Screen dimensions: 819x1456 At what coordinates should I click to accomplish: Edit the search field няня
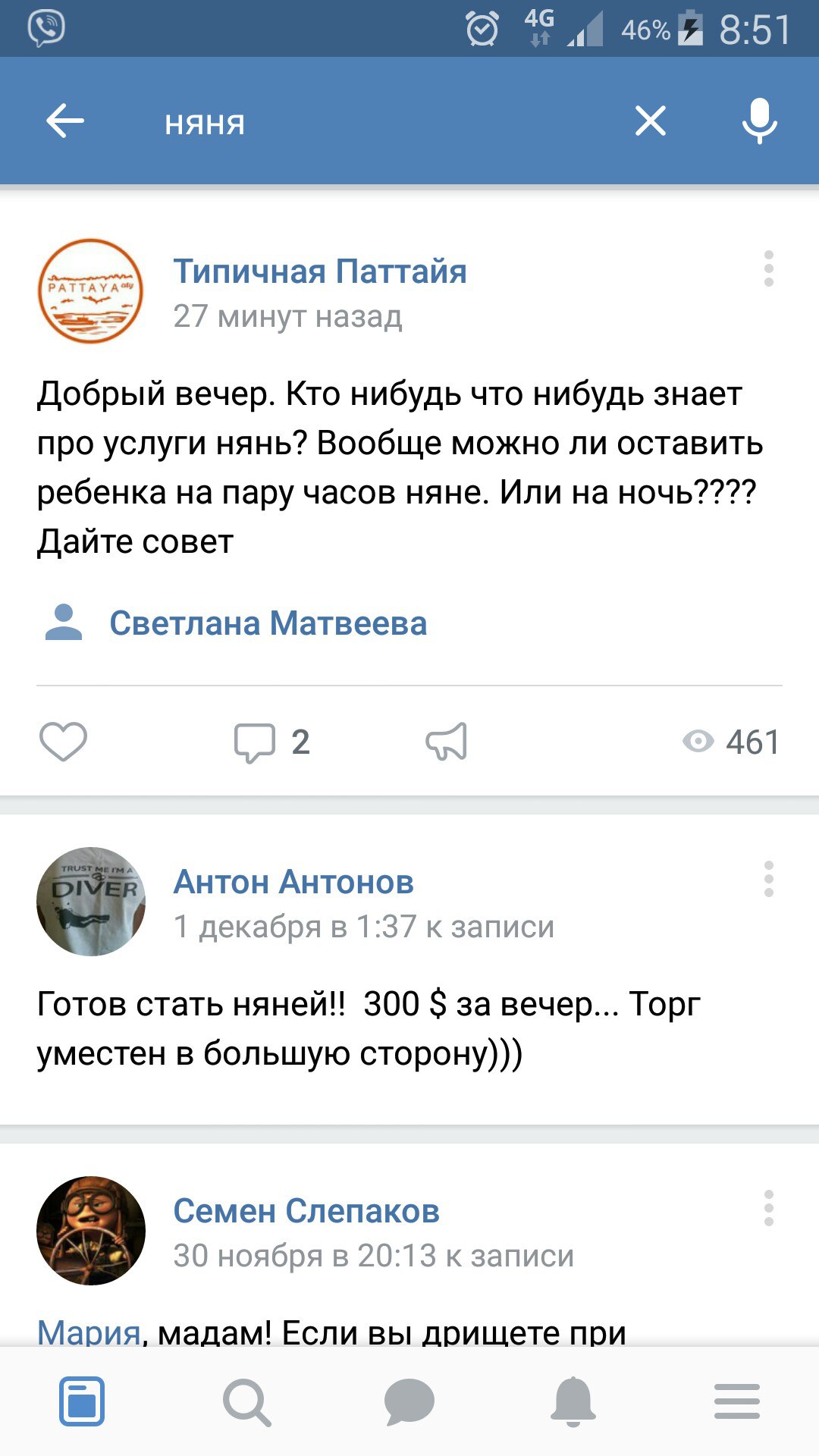pos(379,123)
